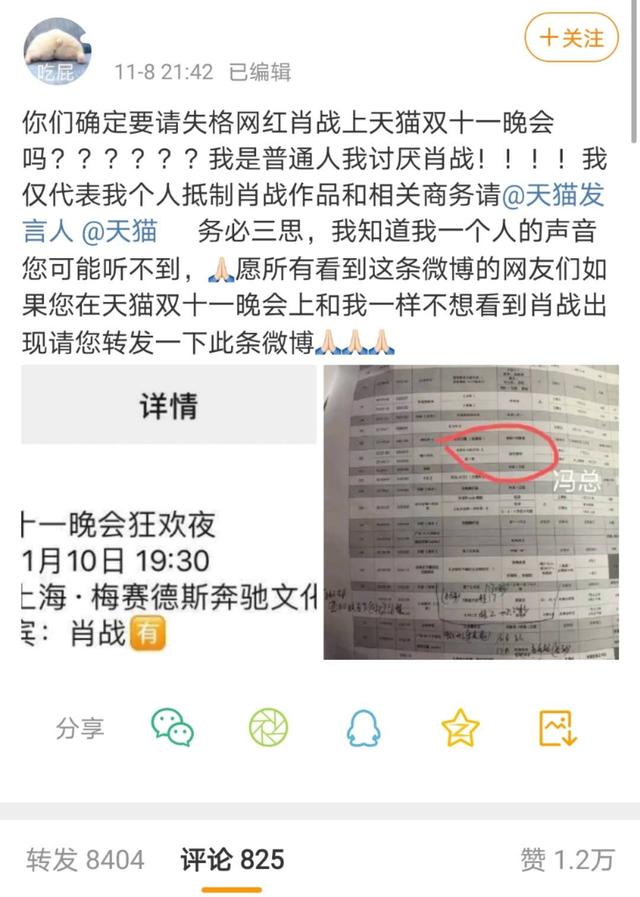
Task: Switch to 评论 825 tab
Action: point(232,859)
